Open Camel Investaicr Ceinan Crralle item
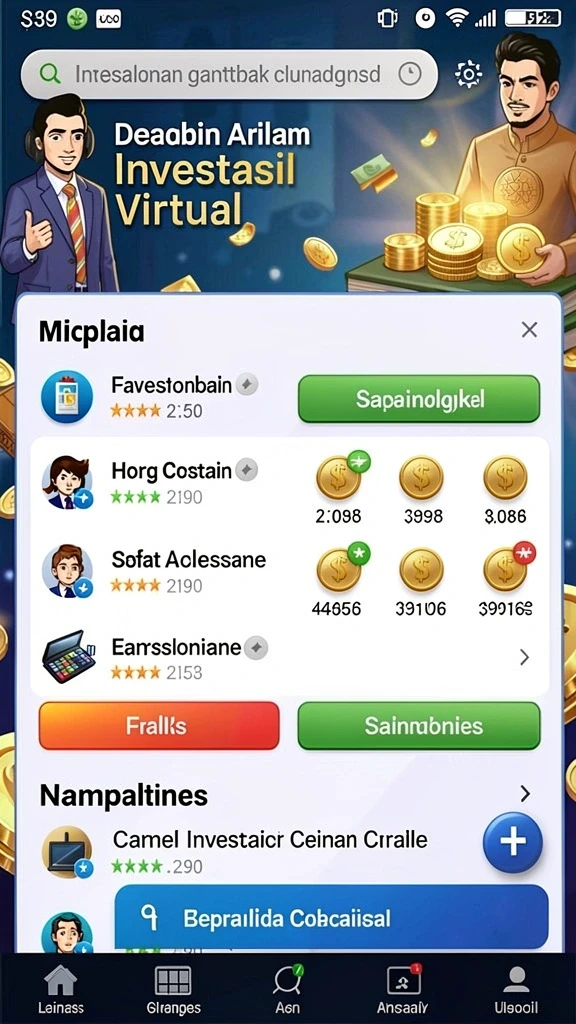This screenshot has width=576, height=1024. [x=235, y=851]
